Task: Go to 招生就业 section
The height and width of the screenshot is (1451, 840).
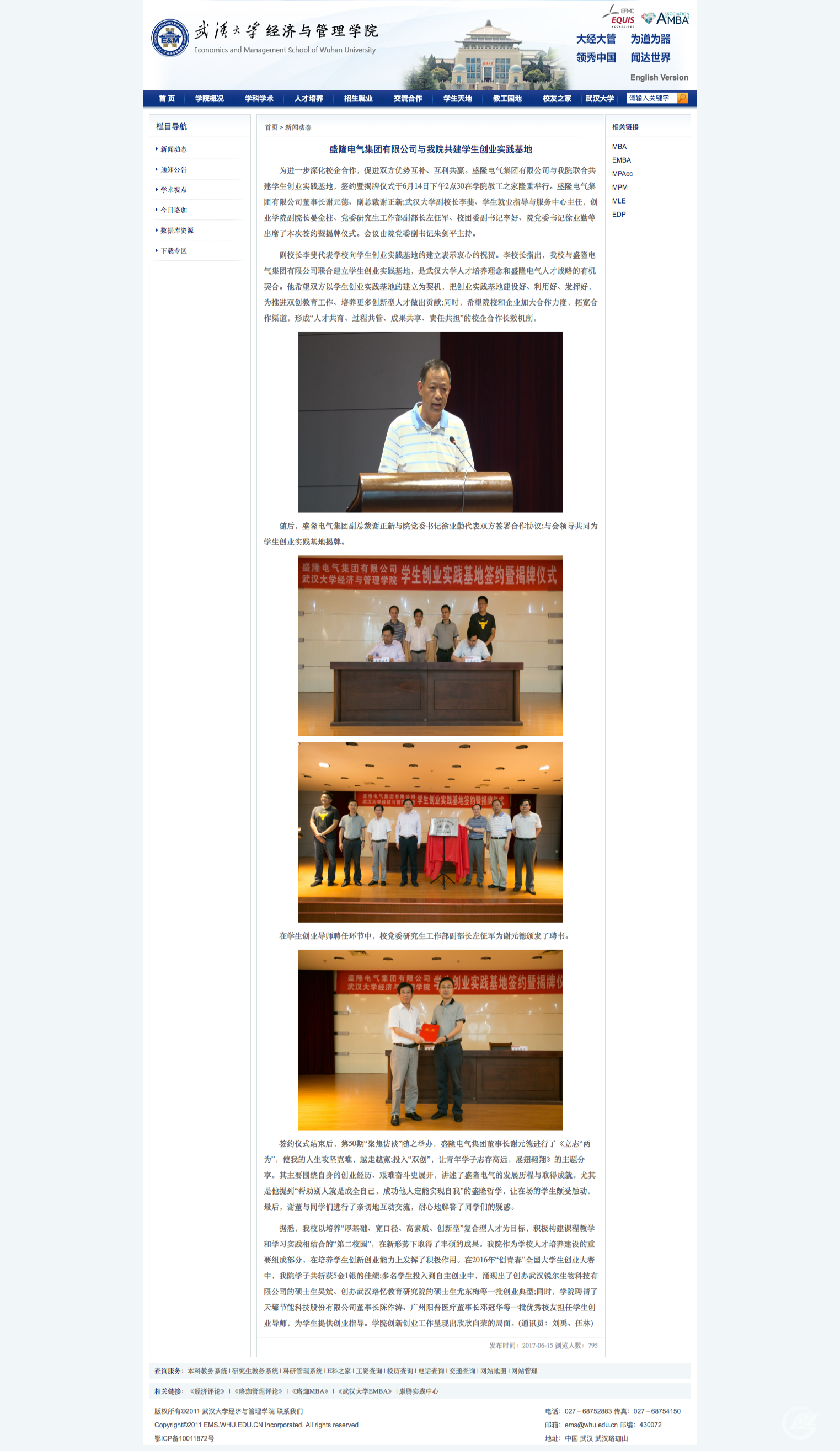Action: point(358,99)
